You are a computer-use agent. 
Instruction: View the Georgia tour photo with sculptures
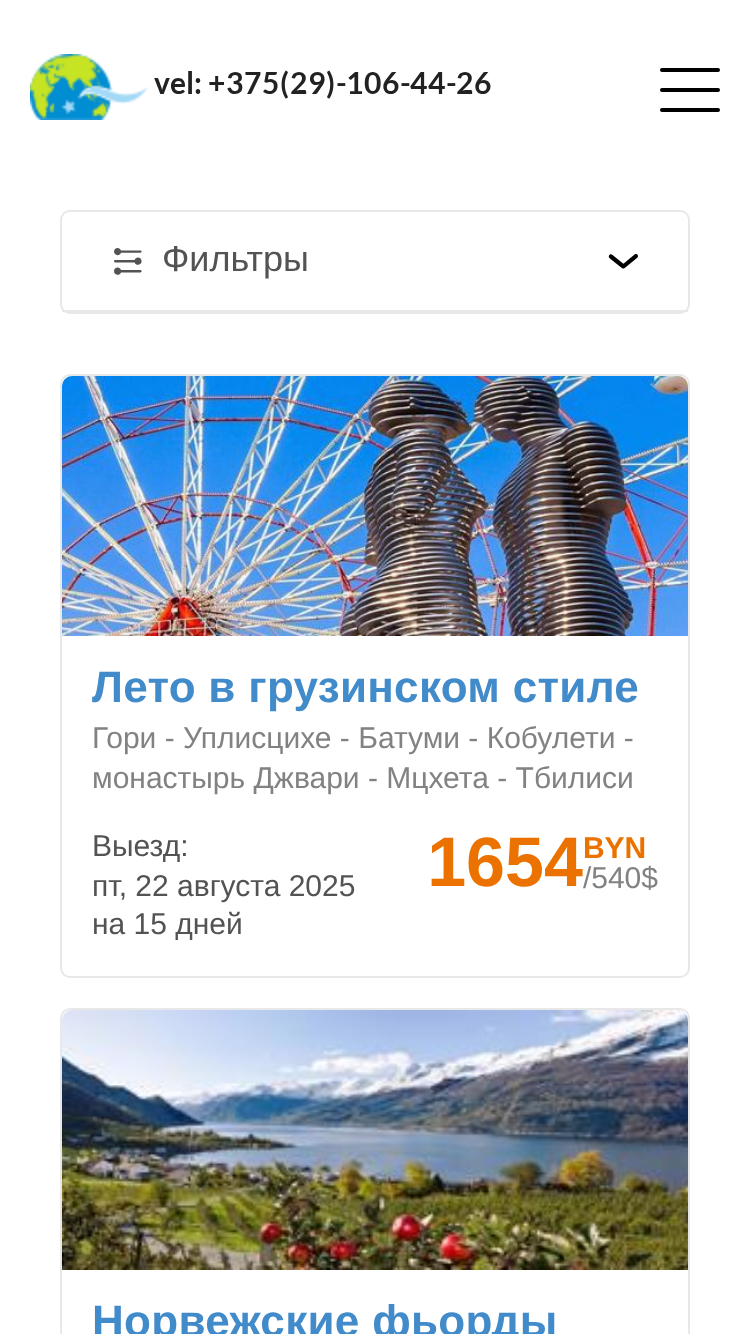point(375,506)
